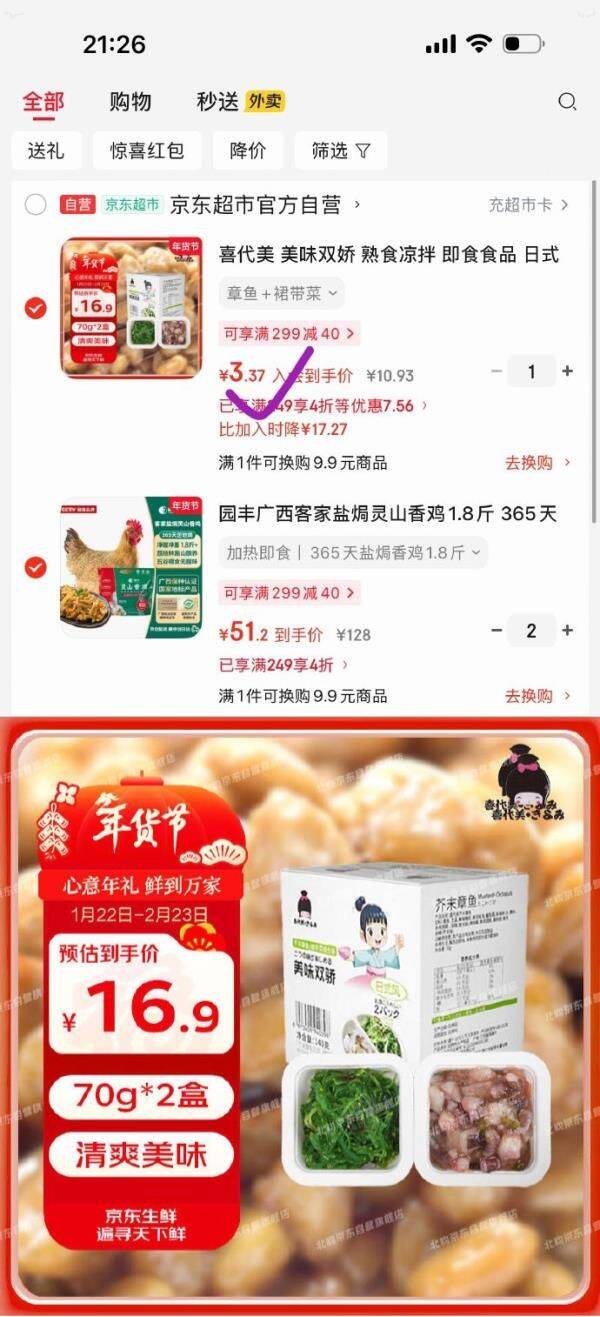This screenshot has width=600, height=1317.
Task: Open 去换购 under the 喜代美 item
Action: tap(537, 462)
